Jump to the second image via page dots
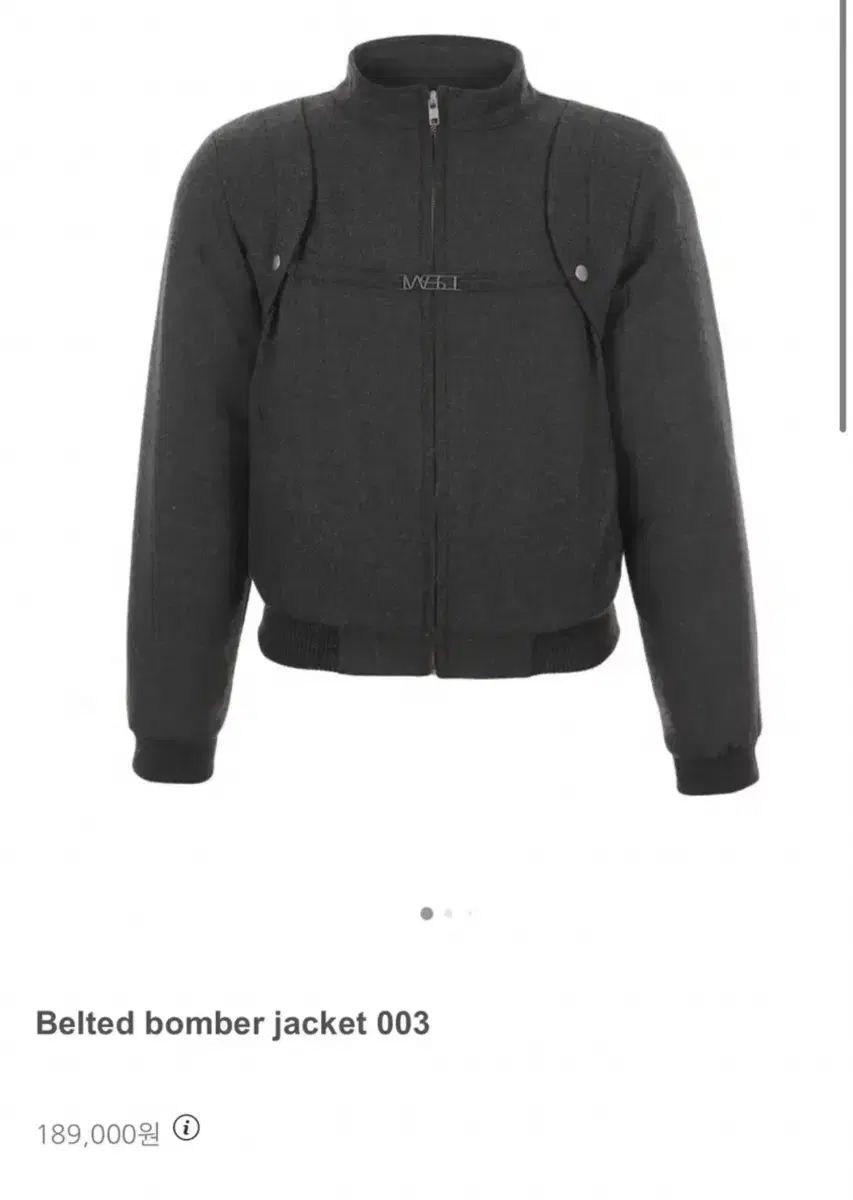Screen dimensions: 853x1200 (449, 913)
